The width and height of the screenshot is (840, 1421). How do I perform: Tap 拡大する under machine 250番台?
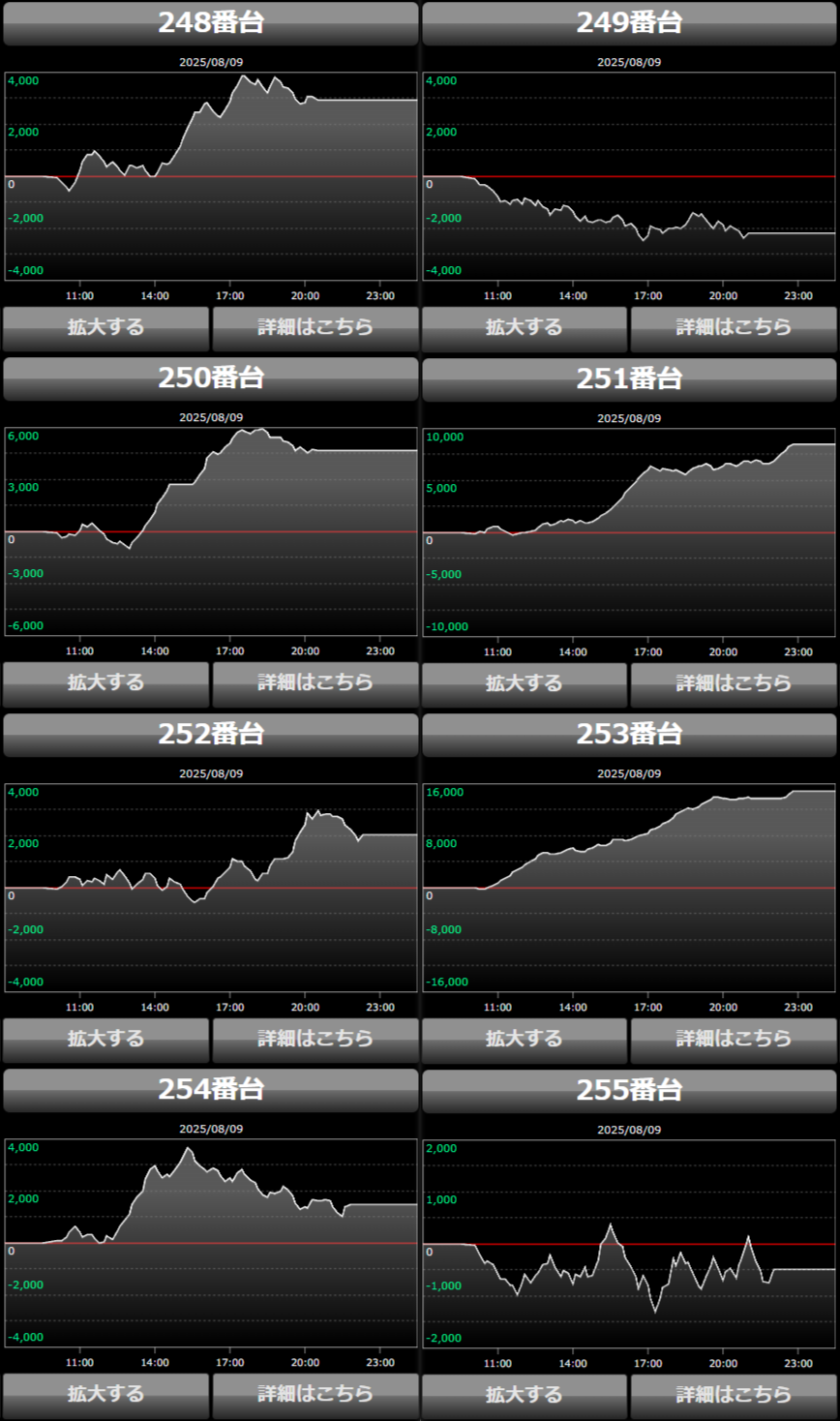105,683
